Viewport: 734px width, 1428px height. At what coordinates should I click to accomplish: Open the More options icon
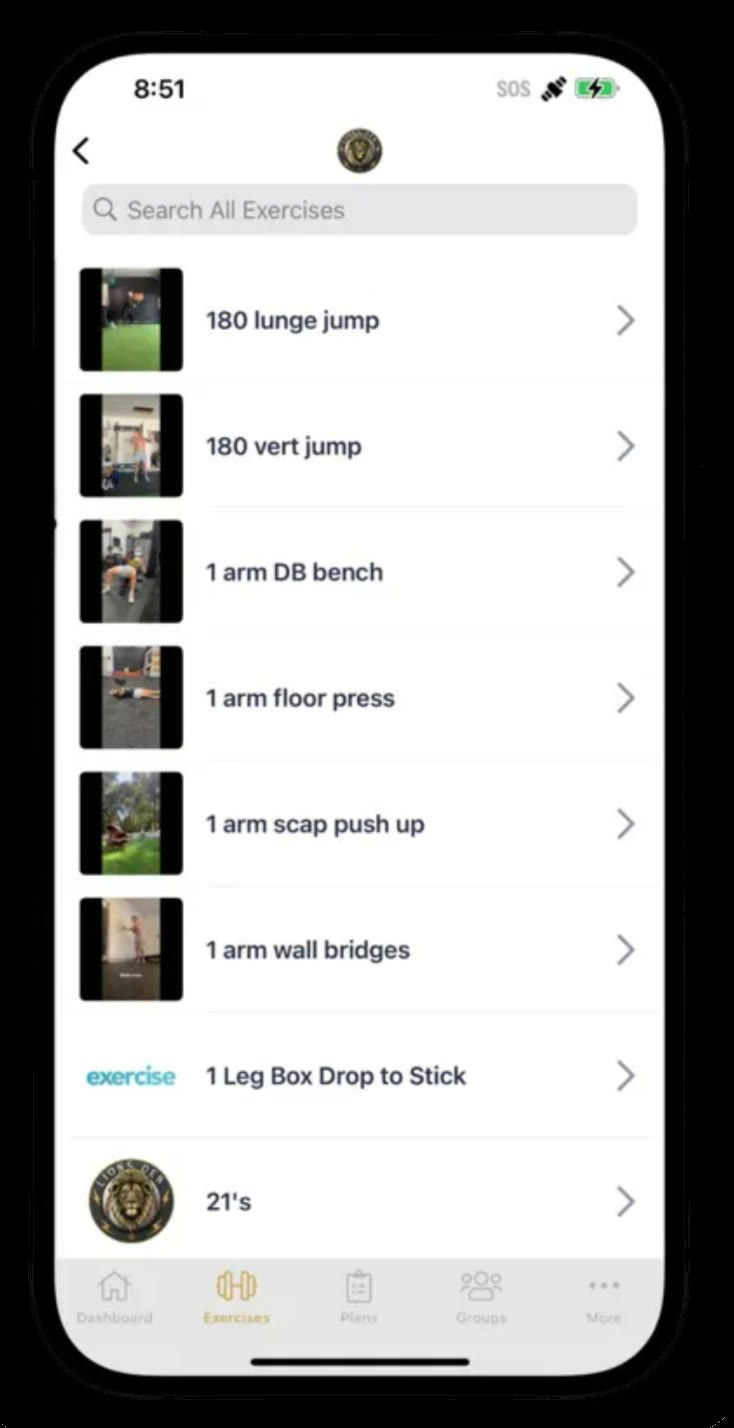pyautogui.click(x=603, y=1284)
